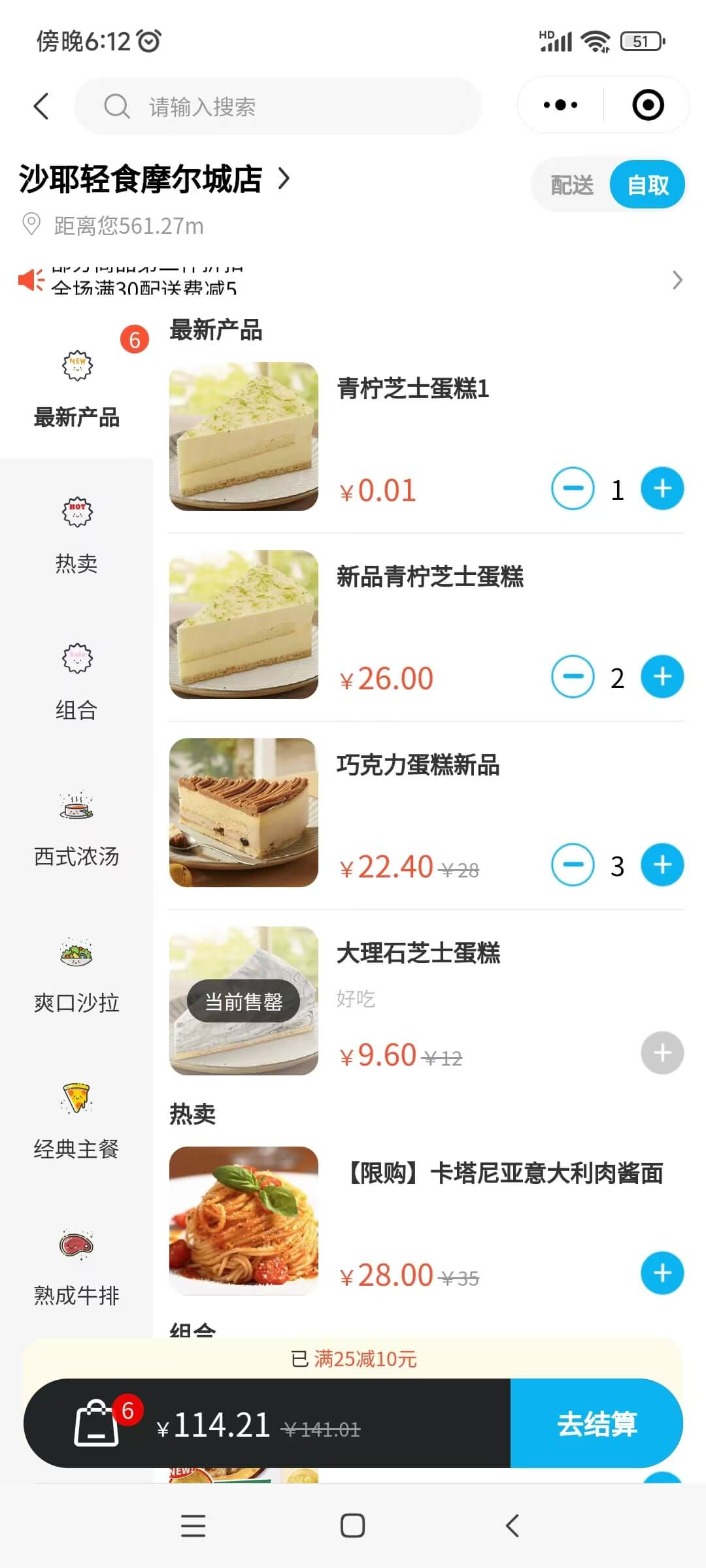
Task: Switch to 配送 delivery mode
Action: click(572, 185)
